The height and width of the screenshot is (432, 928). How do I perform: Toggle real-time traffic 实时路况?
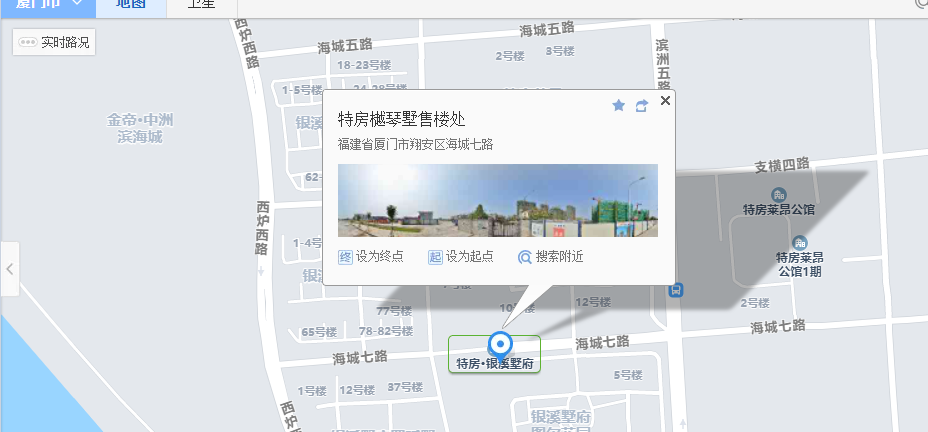[54, 43]
